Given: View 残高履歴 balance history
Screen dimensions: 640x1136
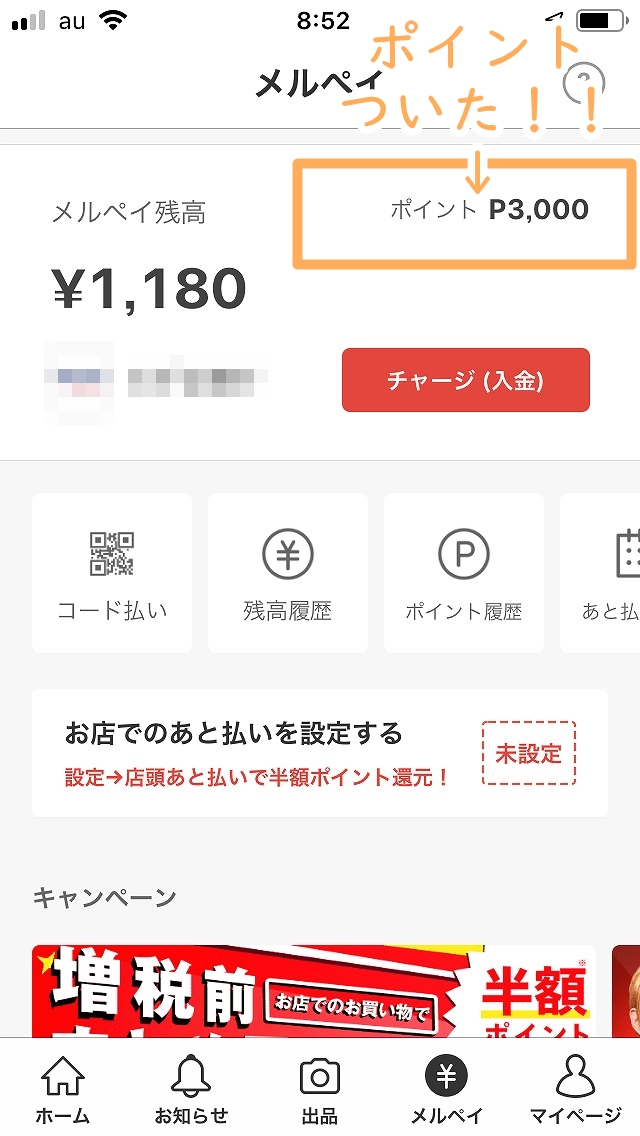Looking at the screenshot, I should (288, 572).
